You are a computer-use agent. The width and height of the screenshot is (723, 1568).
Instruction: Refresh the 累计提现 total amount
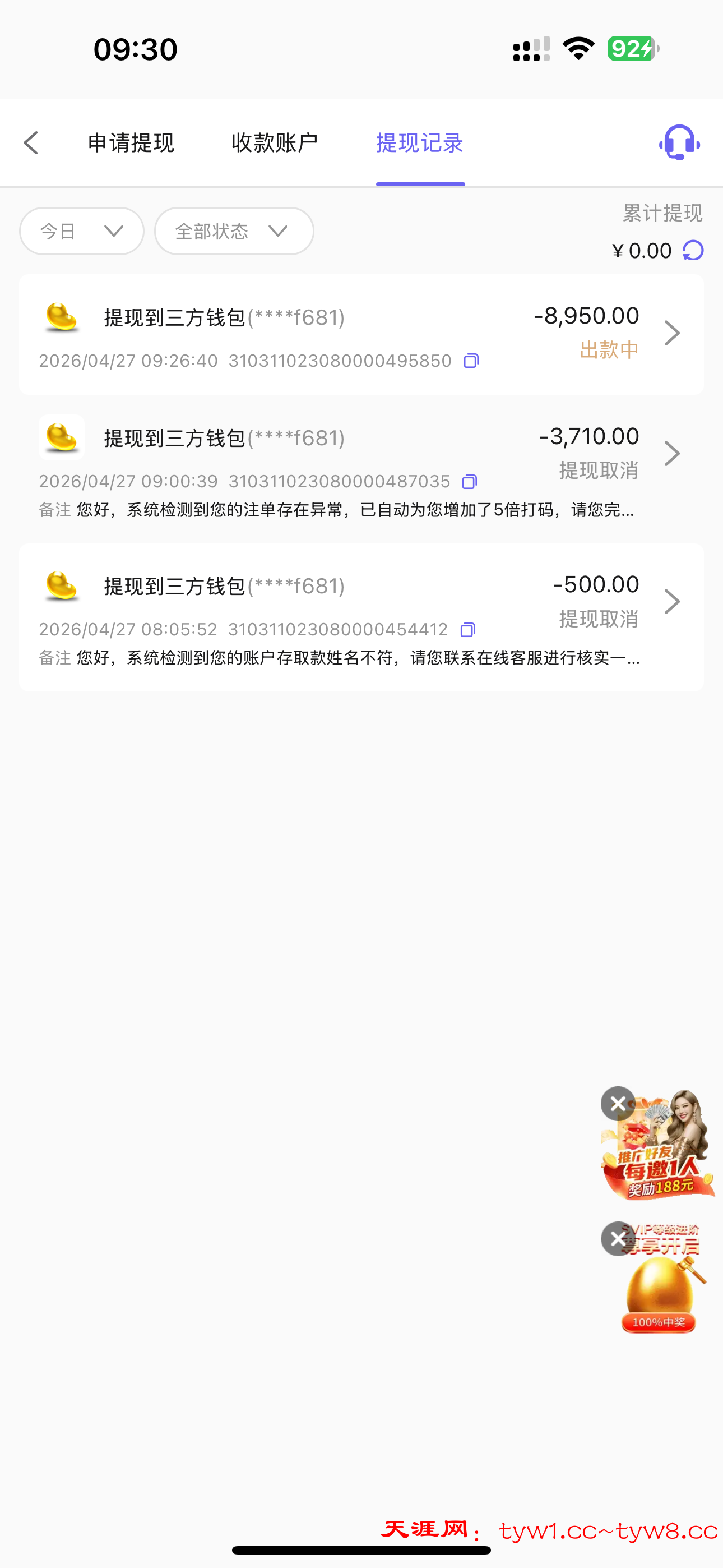click(x=693, y=250)
